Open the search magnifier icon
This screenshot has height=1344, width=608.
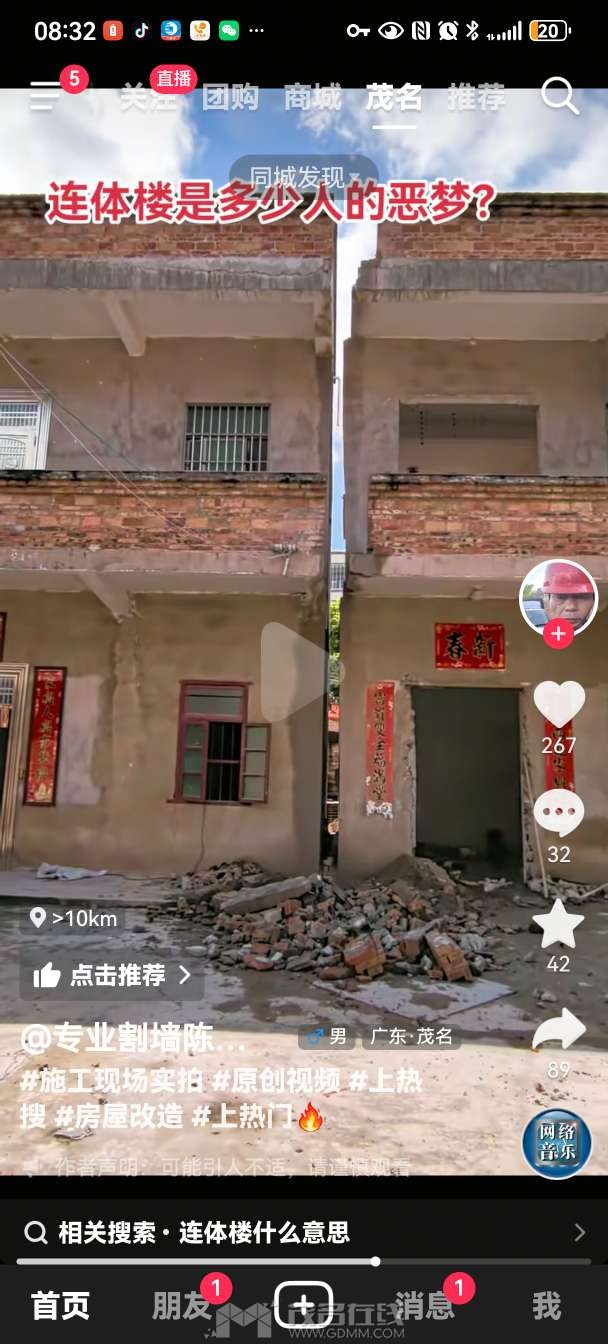[x=560, y=97]
